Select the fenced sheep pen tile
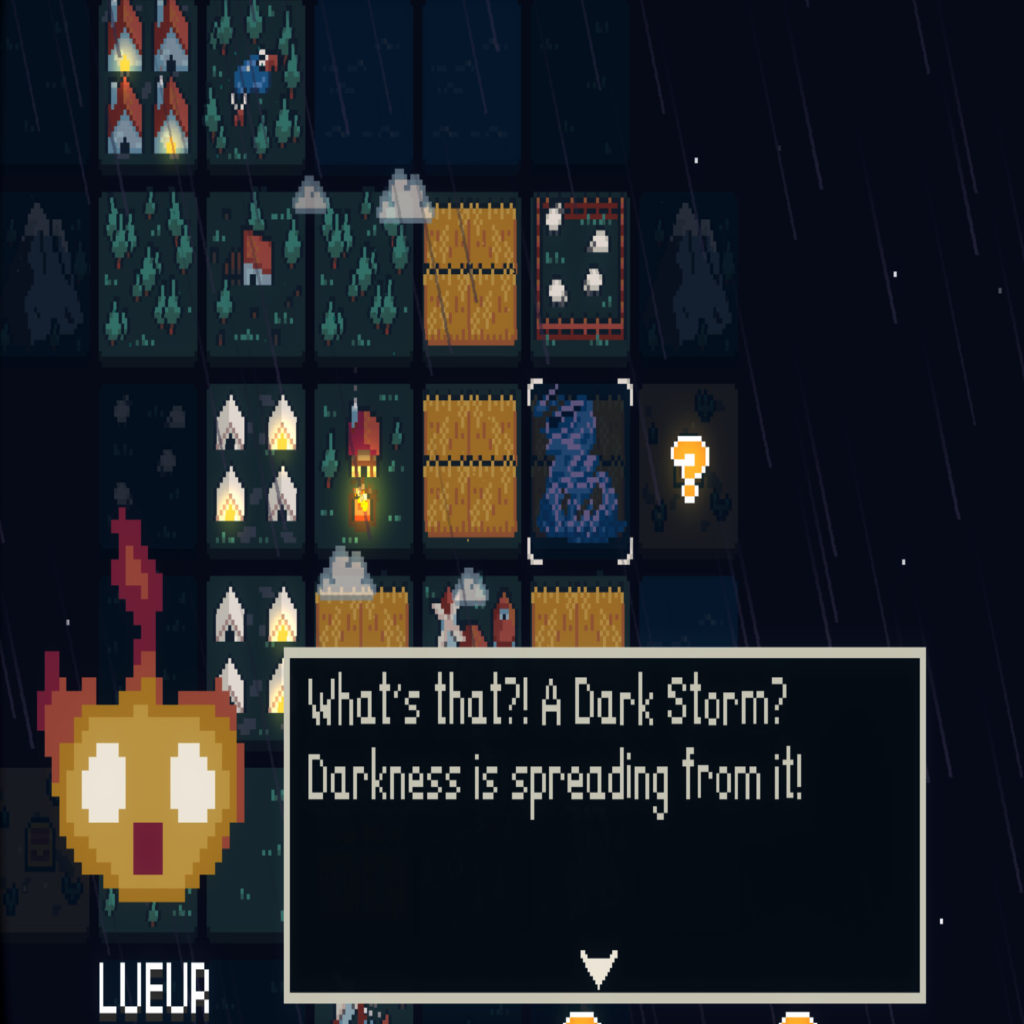 point(580,270)
